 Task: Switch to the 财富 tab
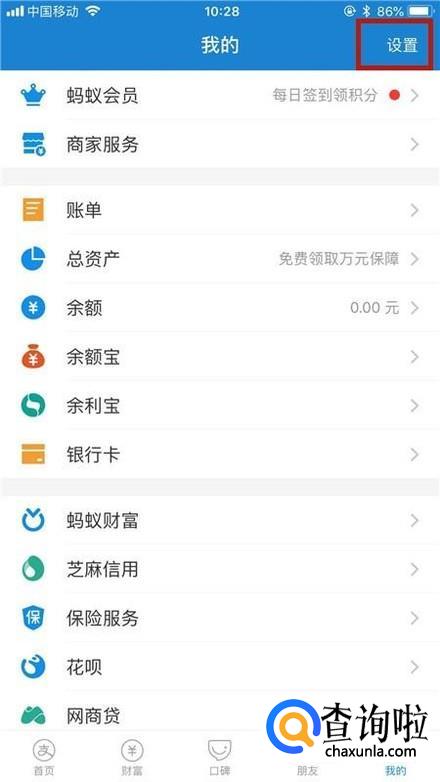[x=132, y=757]
